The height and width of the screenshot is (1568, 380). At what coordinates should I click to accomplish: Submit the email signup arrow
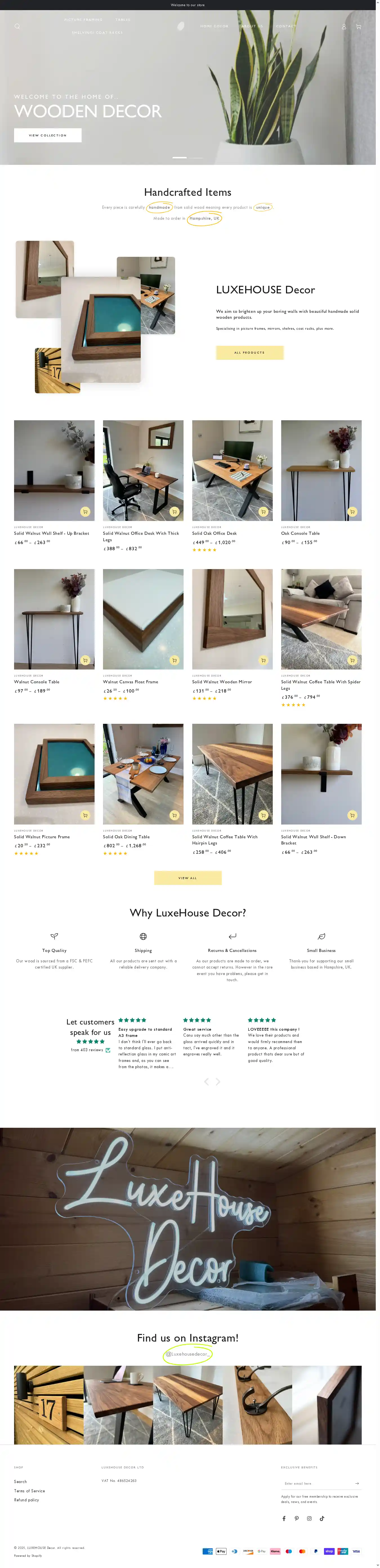tap(357, 1483)
